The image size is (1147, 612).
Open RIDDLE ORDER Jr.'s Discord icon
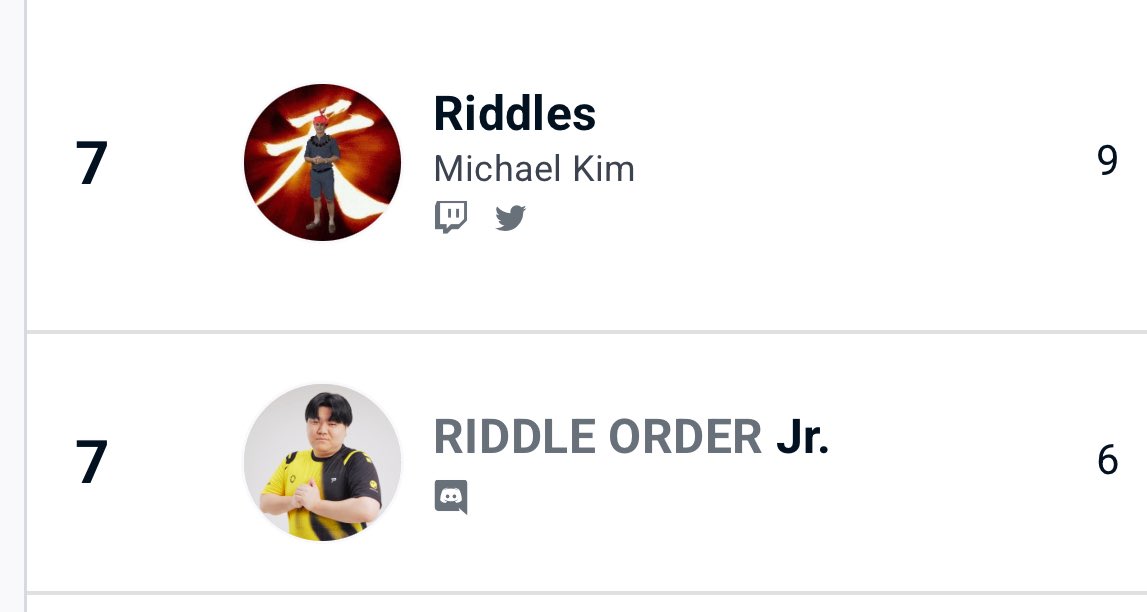451,497
